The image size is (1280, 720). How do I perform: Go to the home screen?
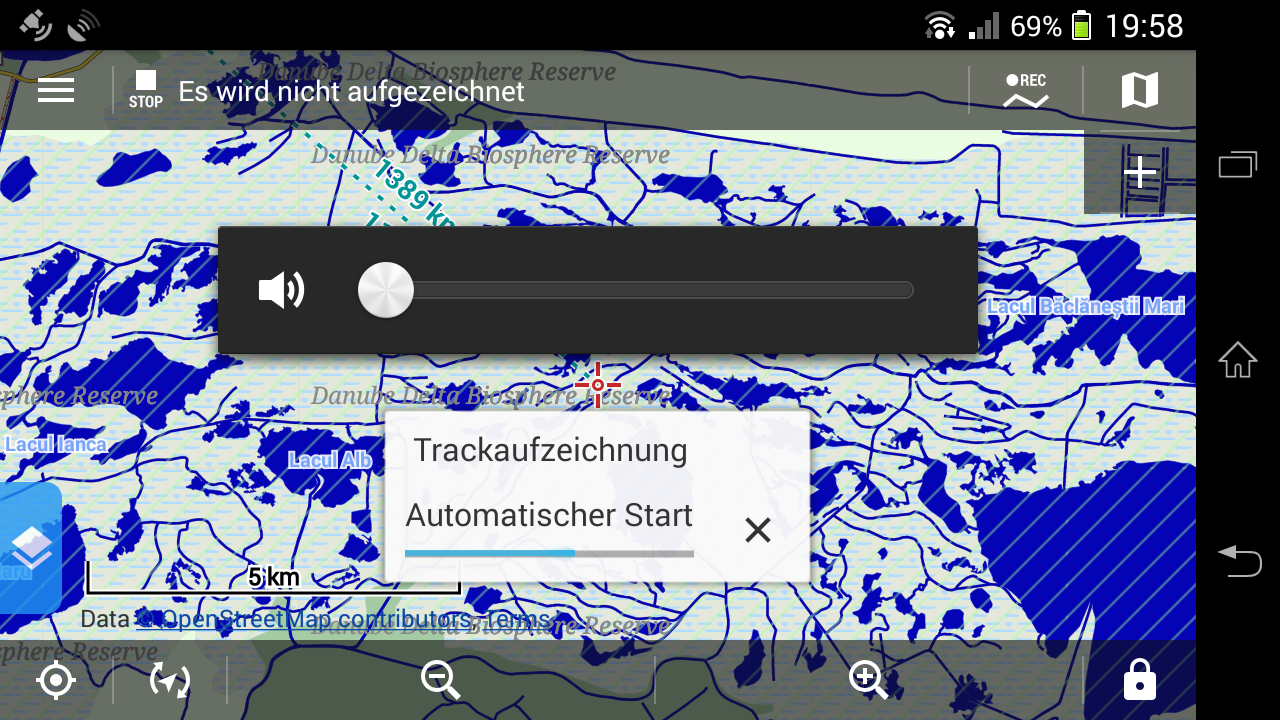point(1238,360)
